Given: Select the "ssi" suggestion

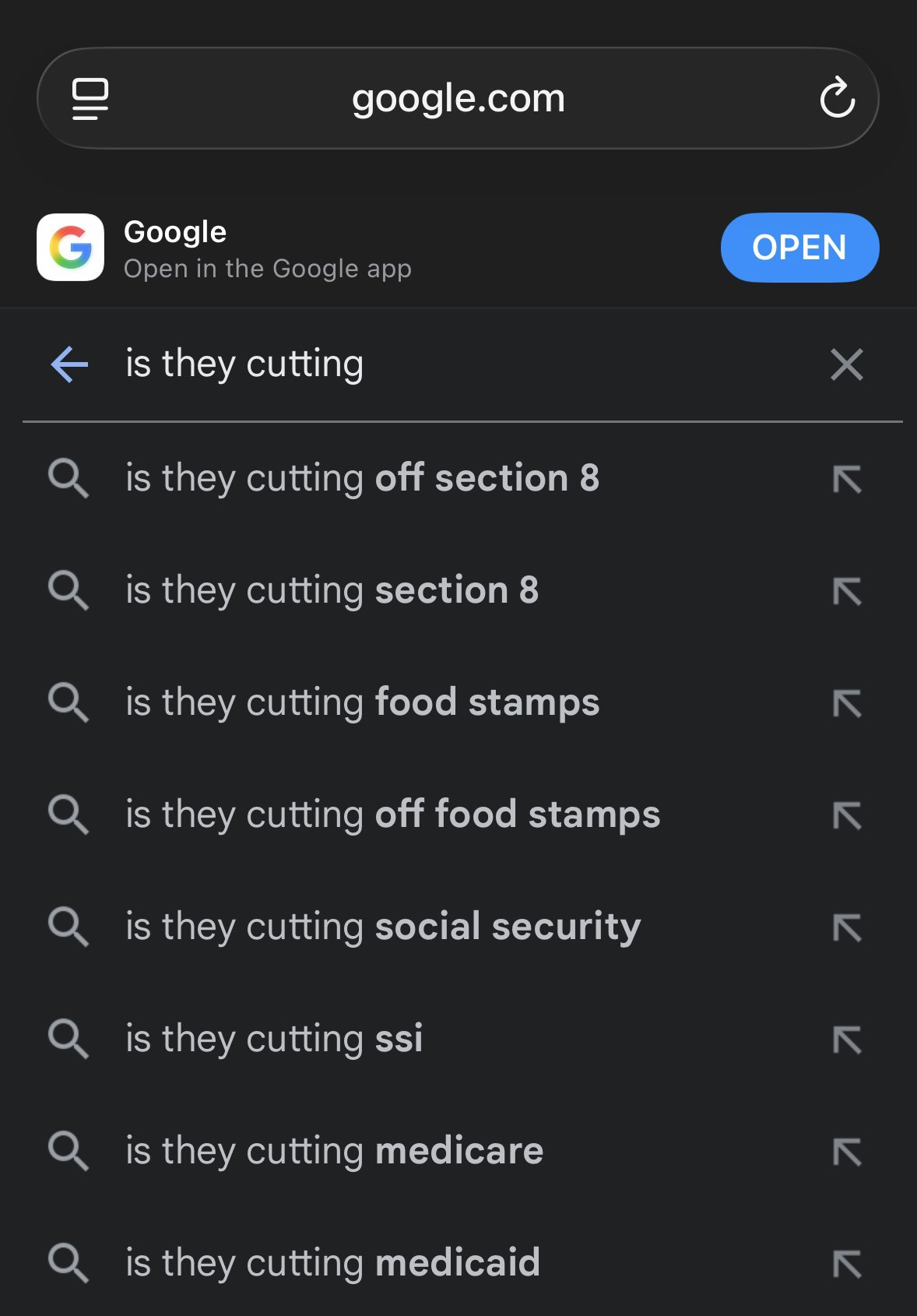Looking at the screenshot, I should pyautogui.click(x=459, y=1039).
